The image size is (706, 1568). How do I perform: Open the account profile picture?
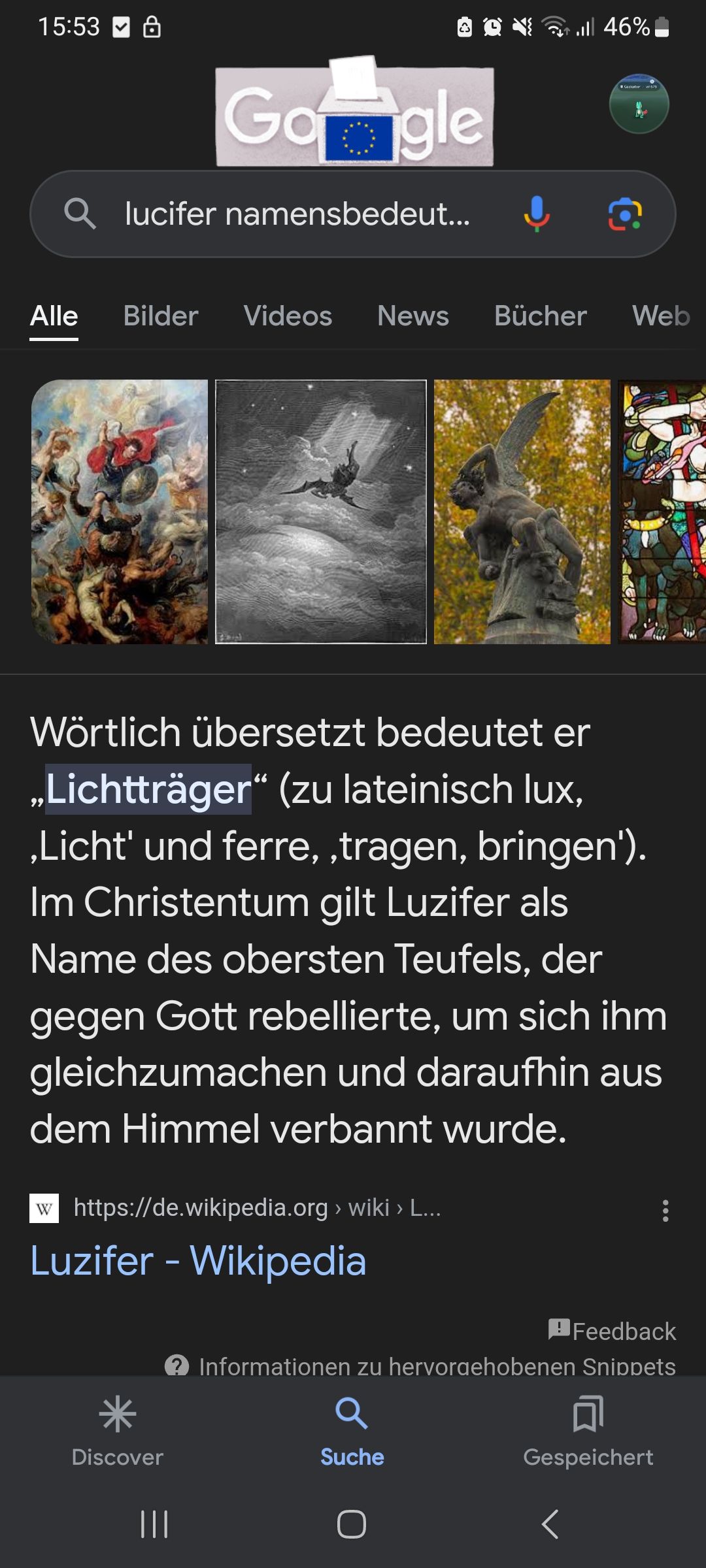[x=639, y=105]
